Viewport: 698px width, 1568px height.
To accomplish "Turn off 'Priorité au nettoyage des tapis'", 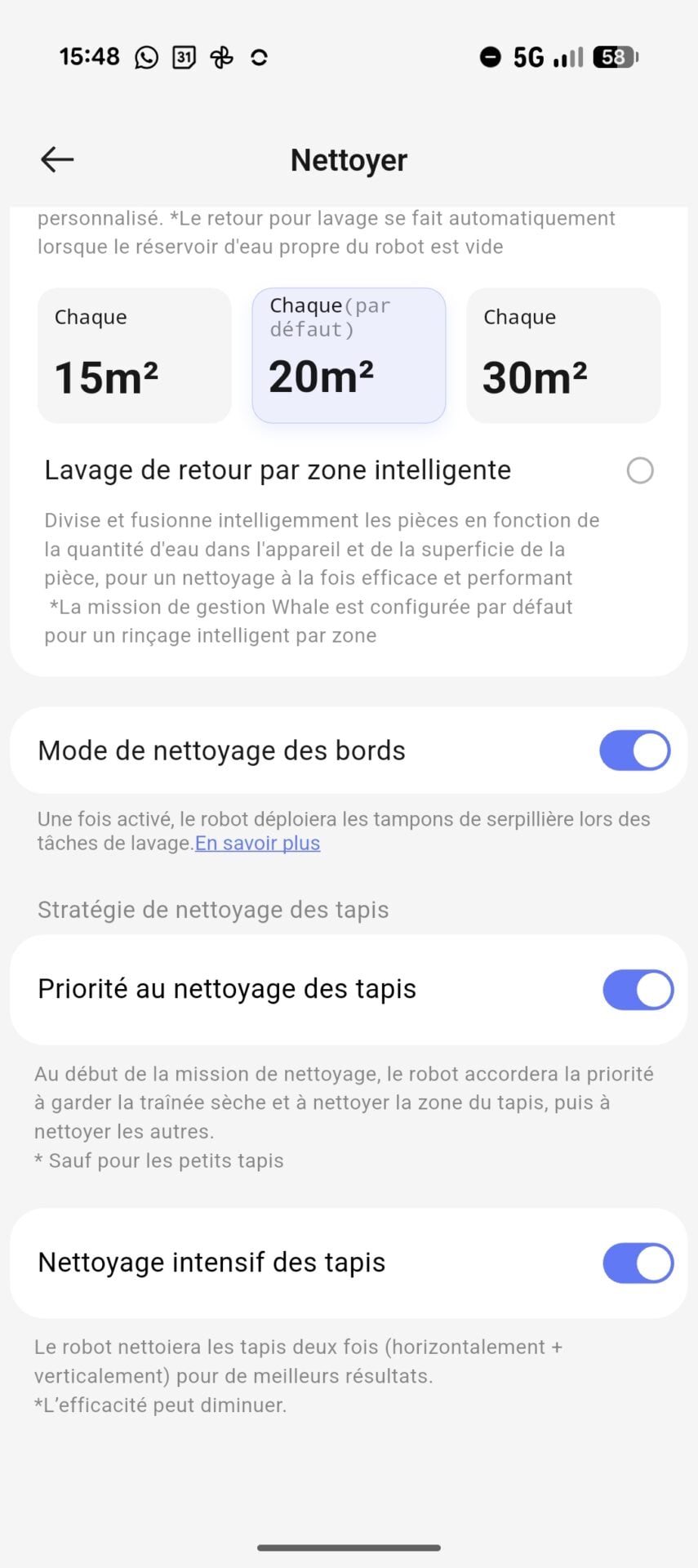I will (638, 989).
